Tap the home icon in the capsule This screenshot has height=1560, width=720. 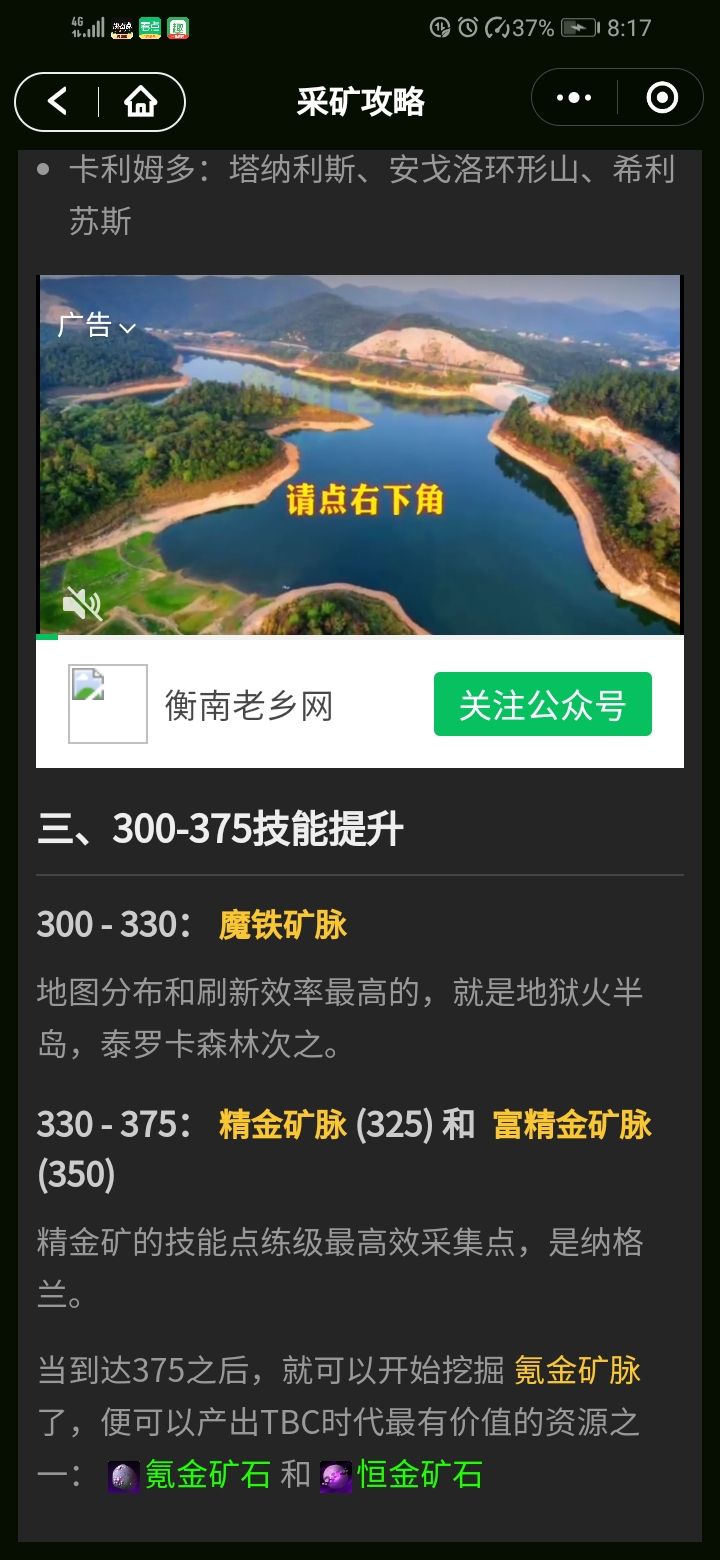141,101
